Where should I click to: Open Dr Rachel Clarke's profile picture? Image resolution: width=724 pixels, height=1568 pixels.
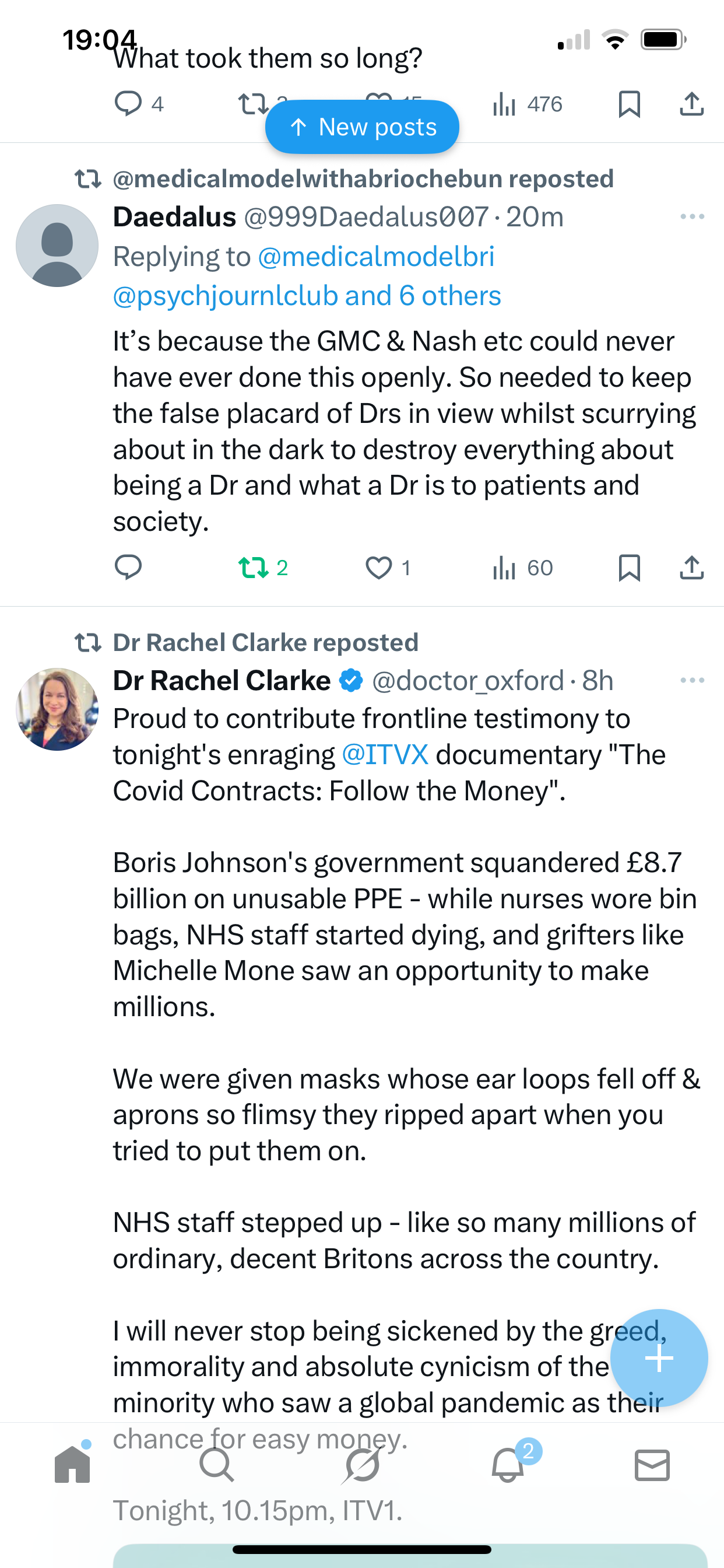pyautogui.click(x=57, y=709)
